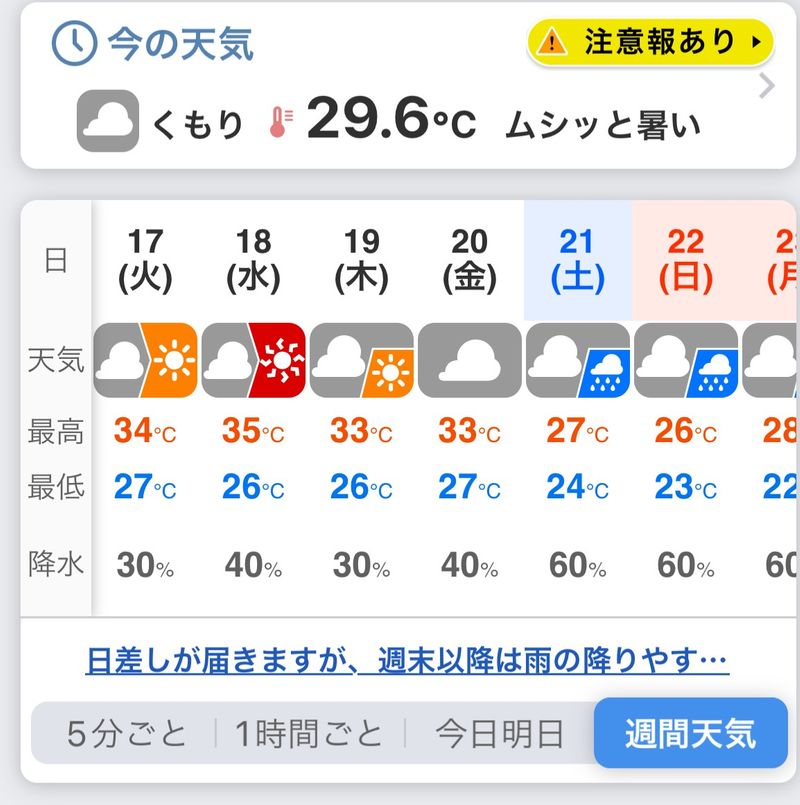Select the 週間天気 weekly forecast tab
The image size is (800, 805).
pyautogui.click(x=690, y=733)
